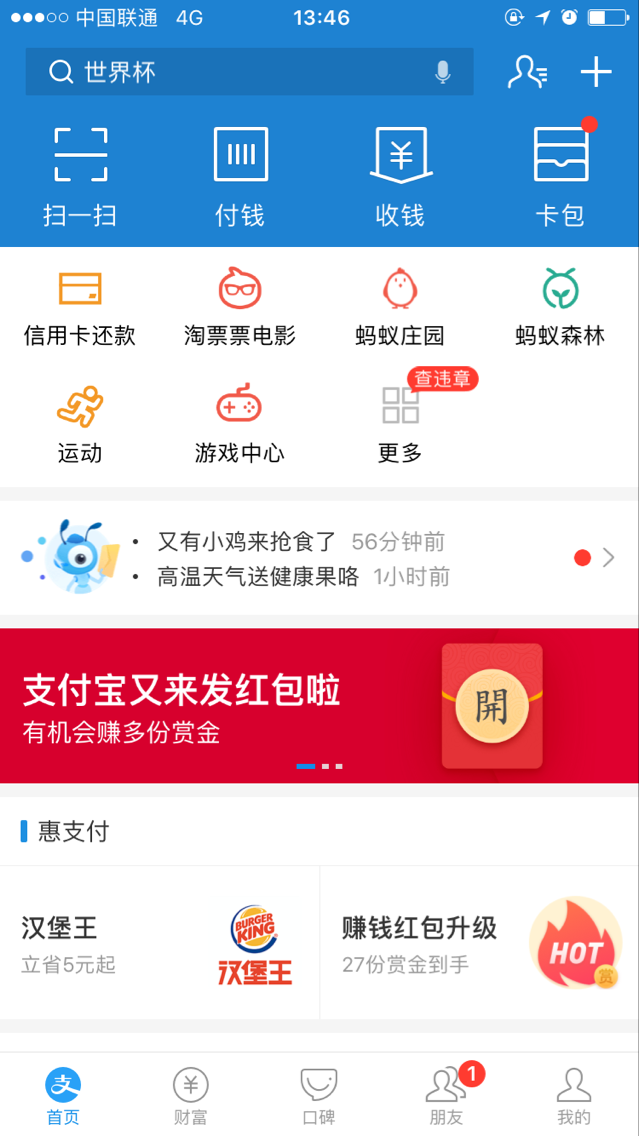Open 收钱 to receive money
639x1136 pixels.
point(400,176)
